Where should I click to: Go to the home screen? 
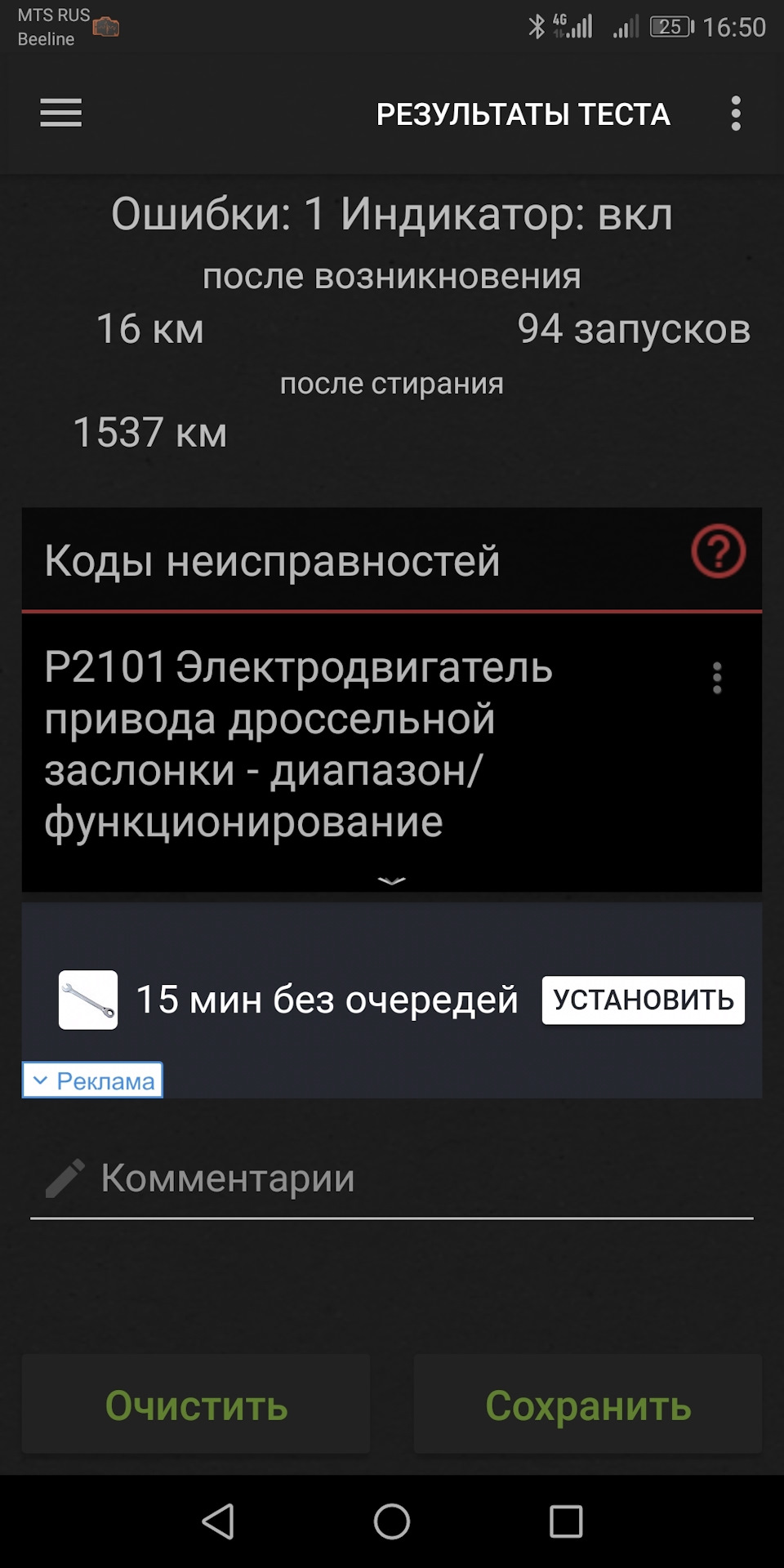[392, 1521]
